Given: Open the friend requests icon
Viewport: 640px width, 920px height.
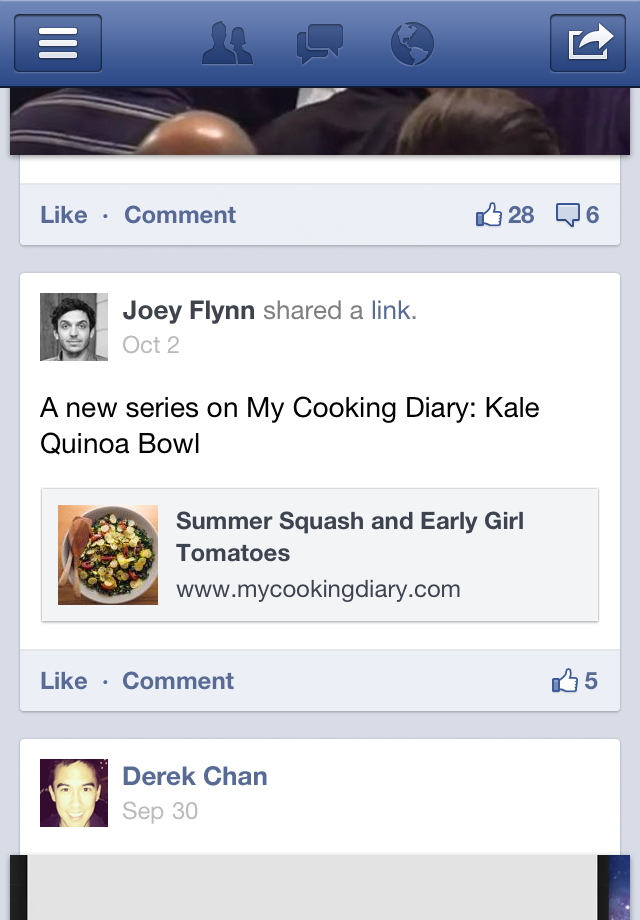Looking at the screenshot, I should [x=227, y=44].
